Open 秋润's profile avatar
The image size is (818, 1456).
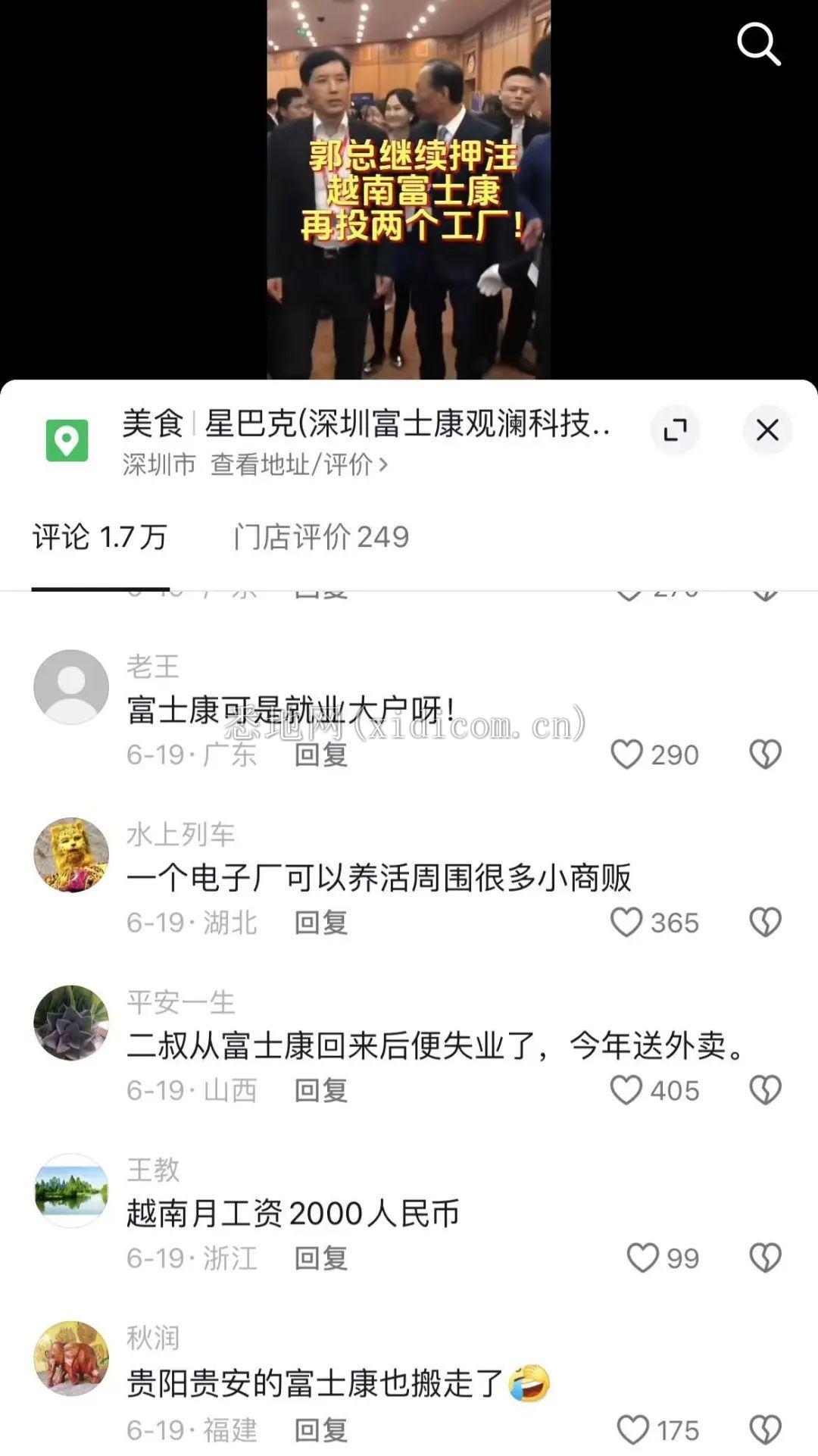click(x=71, y=1358)
